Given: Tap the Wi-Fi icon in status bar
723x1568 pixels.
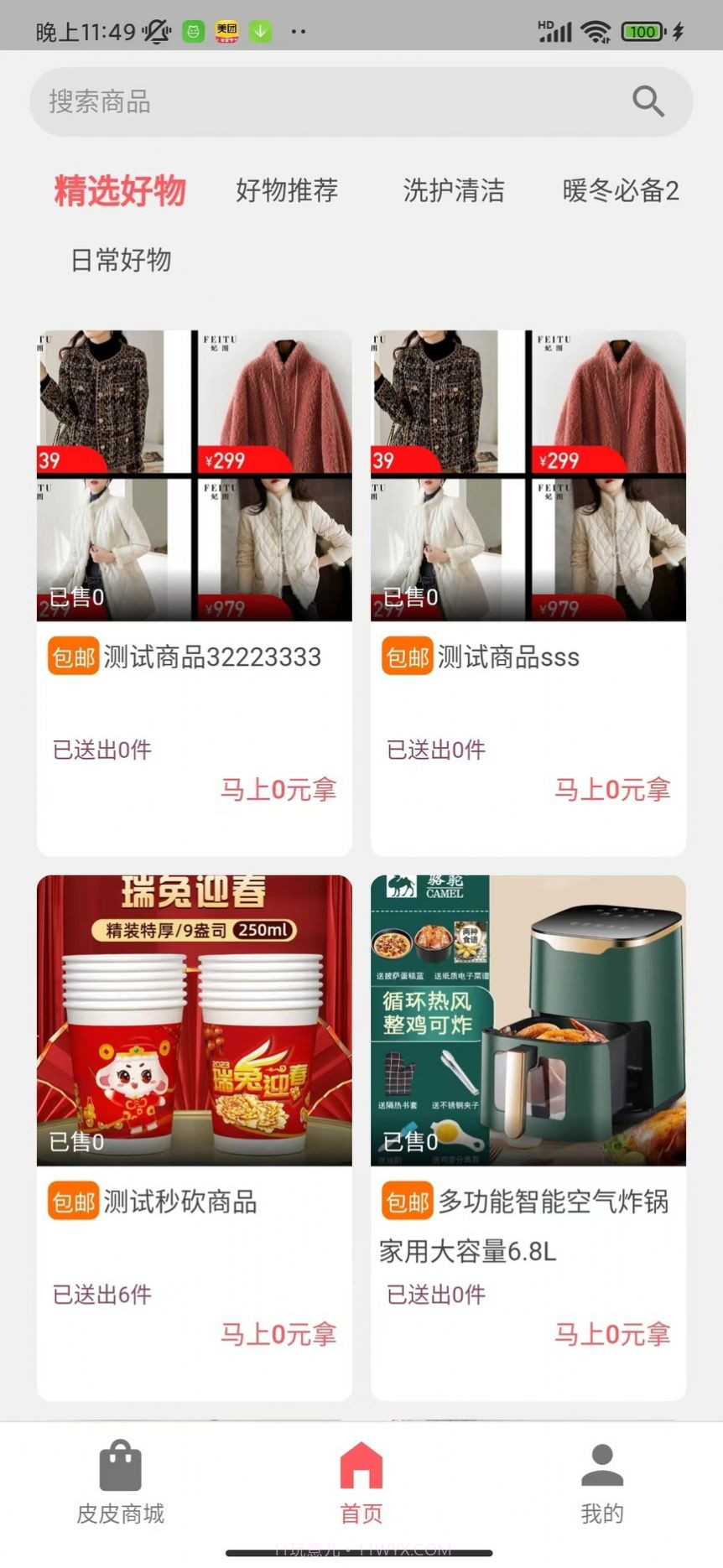Looking at the screenshot, I should pyautogui.click(x=597, y=31).
